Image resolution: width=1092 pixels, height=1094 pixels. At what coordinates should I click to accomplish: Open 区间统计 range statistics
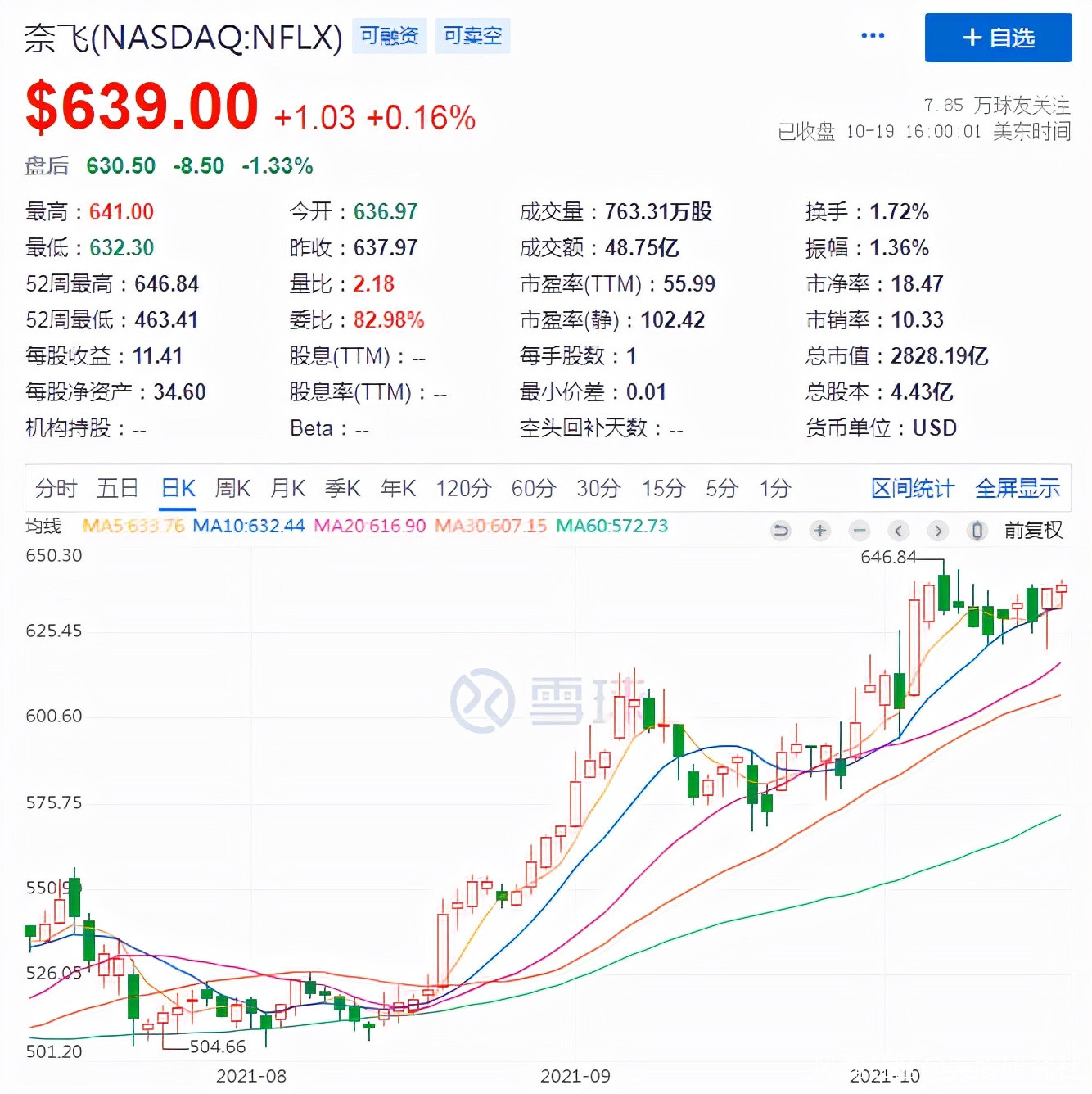(913, 489)
